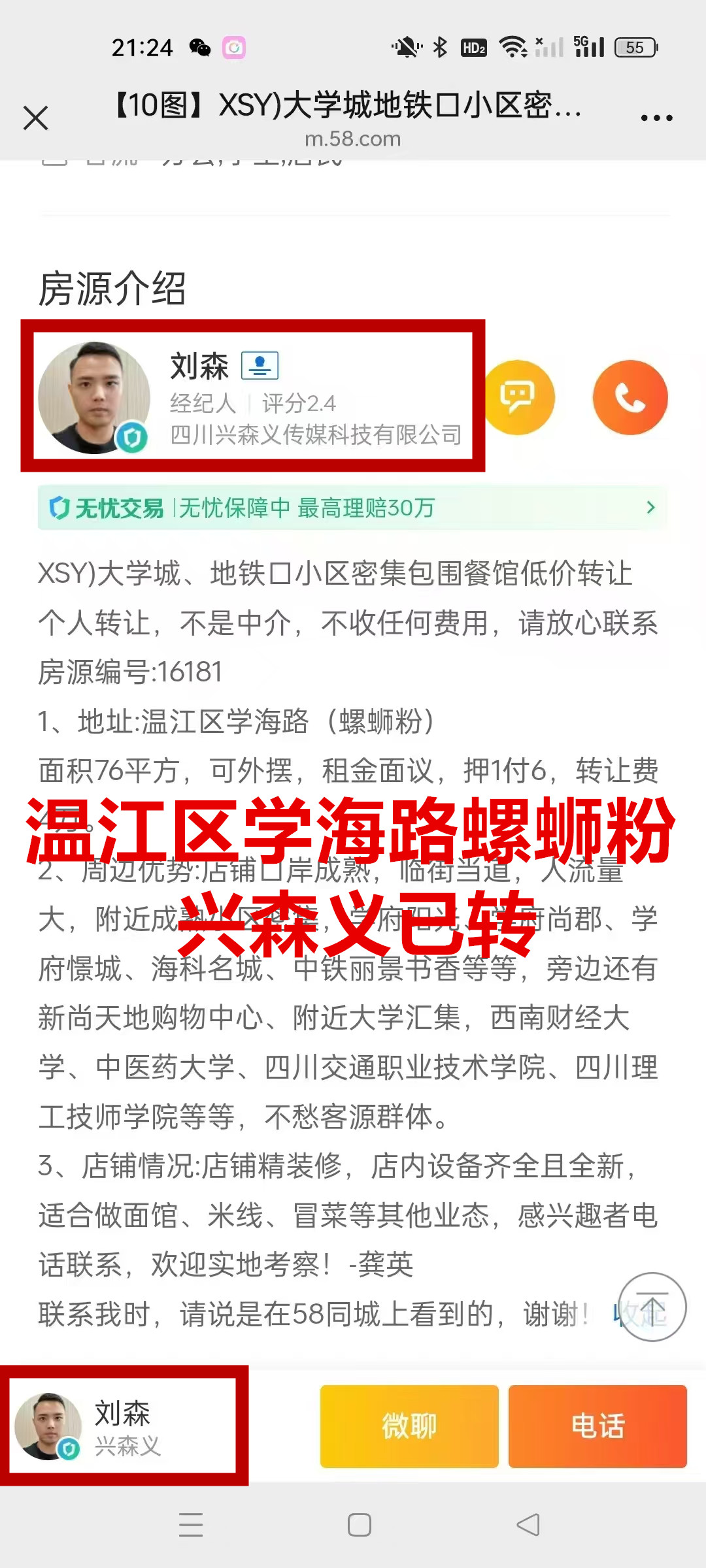Go back using the system back button
The image size is (706, 1568).
coord(528,1525)
